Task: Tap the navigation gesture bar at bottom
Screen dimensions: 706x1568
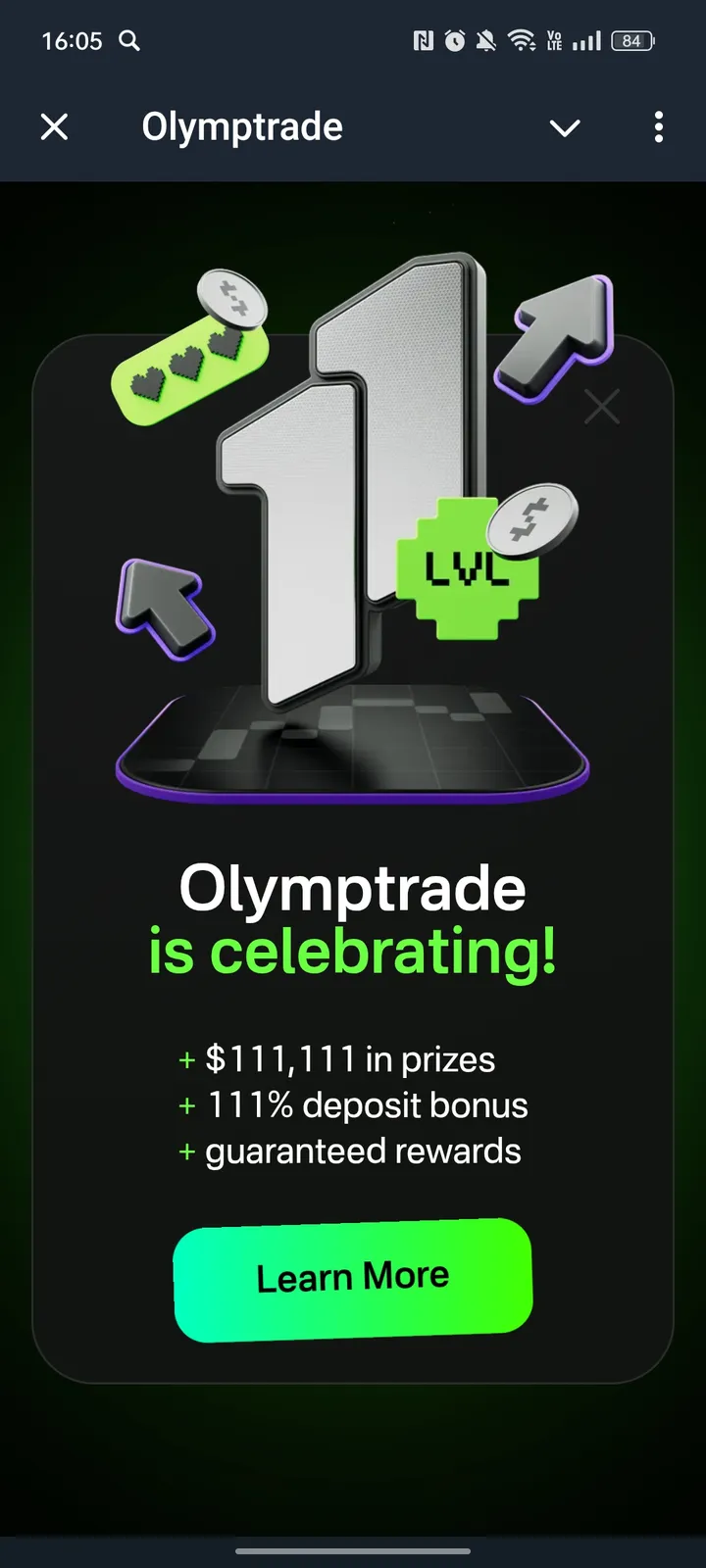Action: (353, 1552)
